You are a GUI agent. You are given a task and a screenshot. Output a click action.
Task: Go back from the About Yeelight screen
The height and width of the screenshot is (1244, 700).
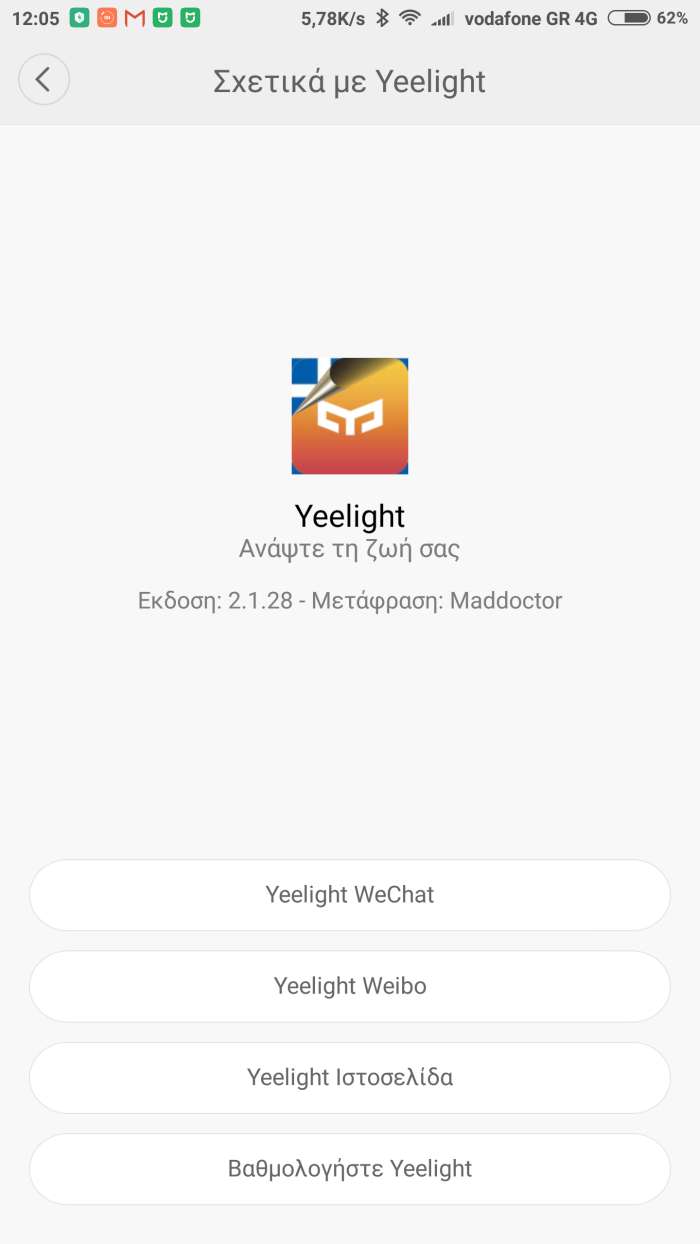click(x=44, y=80)
